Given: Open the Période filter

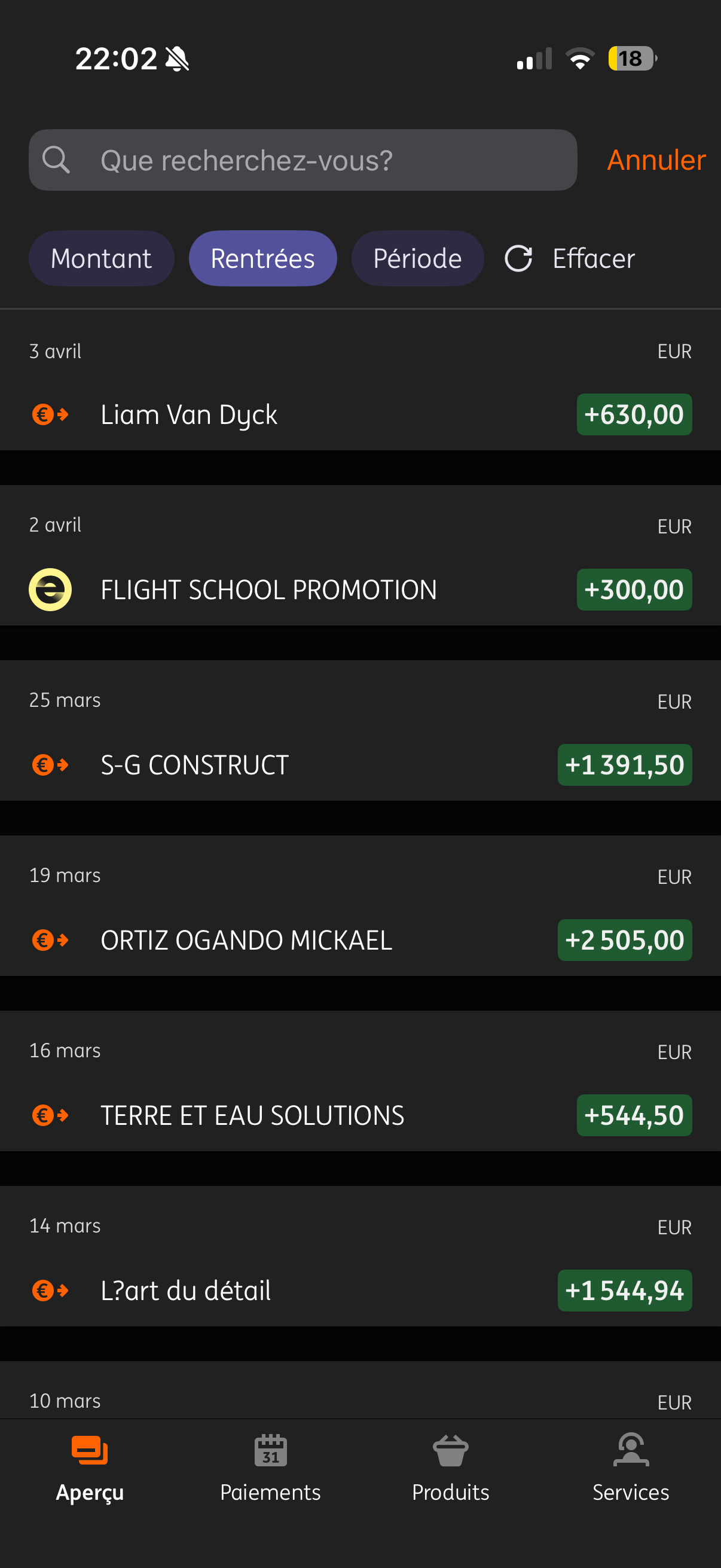Looking at the screenshot, I should [x=417, y=259].
